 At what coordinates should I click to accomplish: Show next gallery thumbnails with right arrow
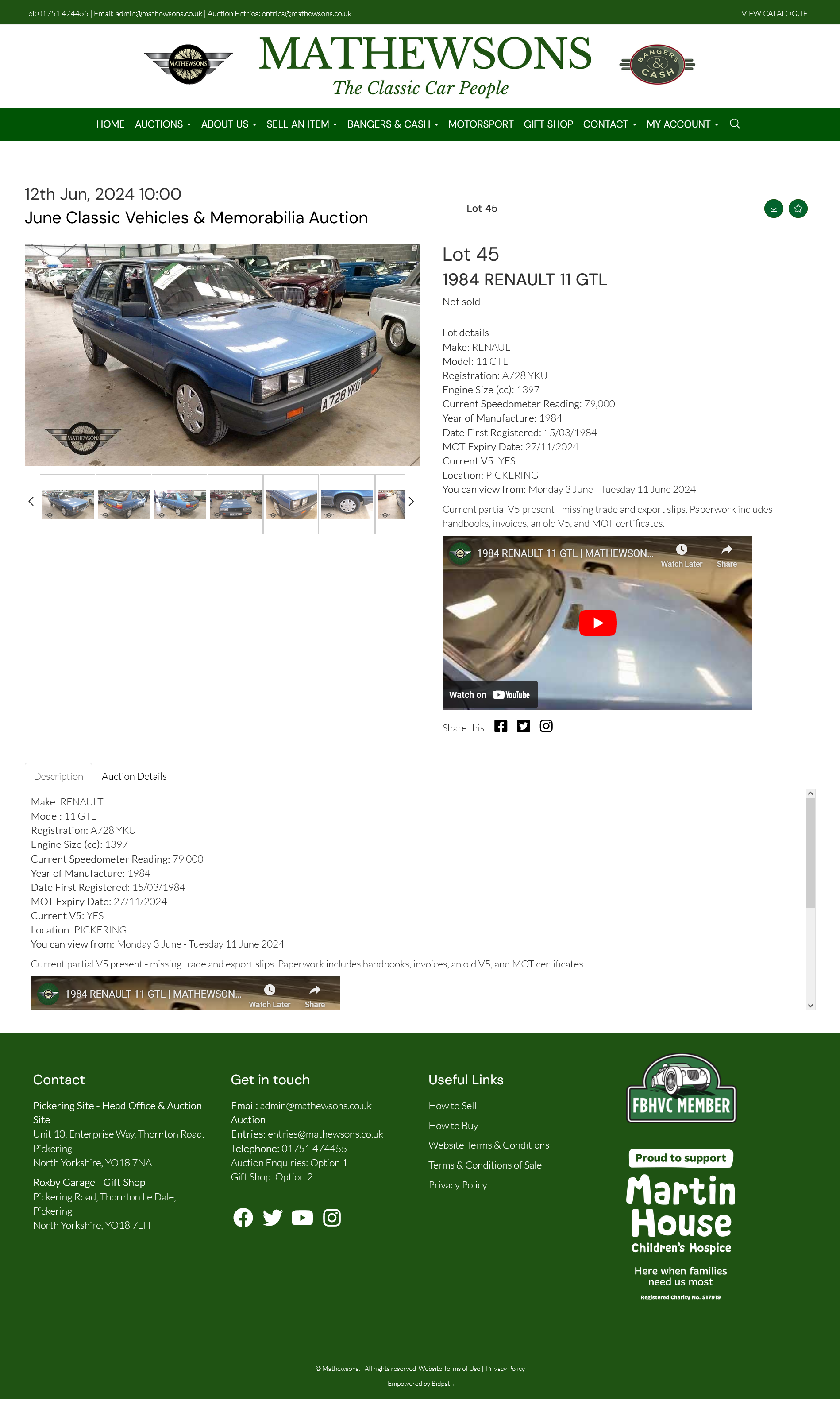tap(412, 502)
